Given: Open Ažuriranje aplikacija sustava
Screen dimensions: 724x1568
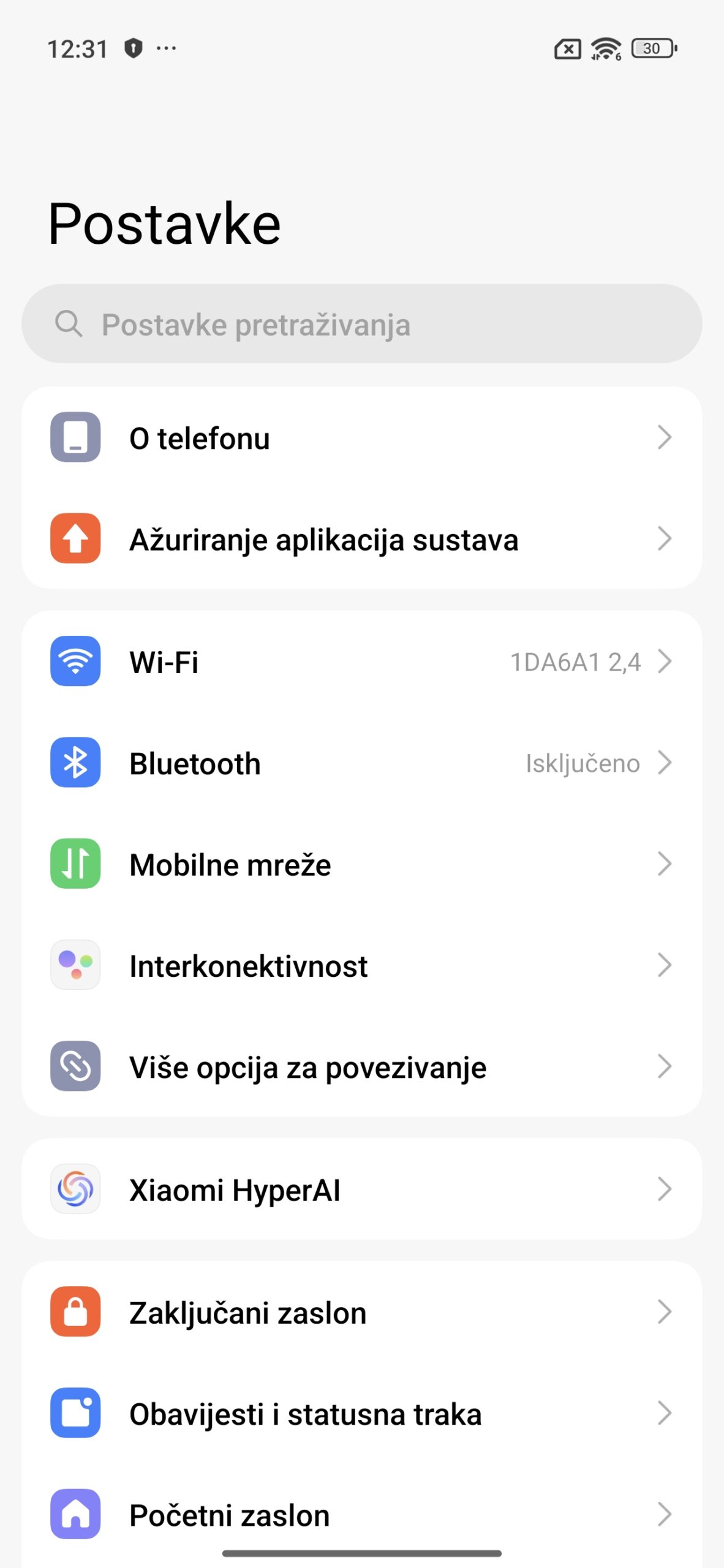Looking at the screenshot, I should 361,539.
